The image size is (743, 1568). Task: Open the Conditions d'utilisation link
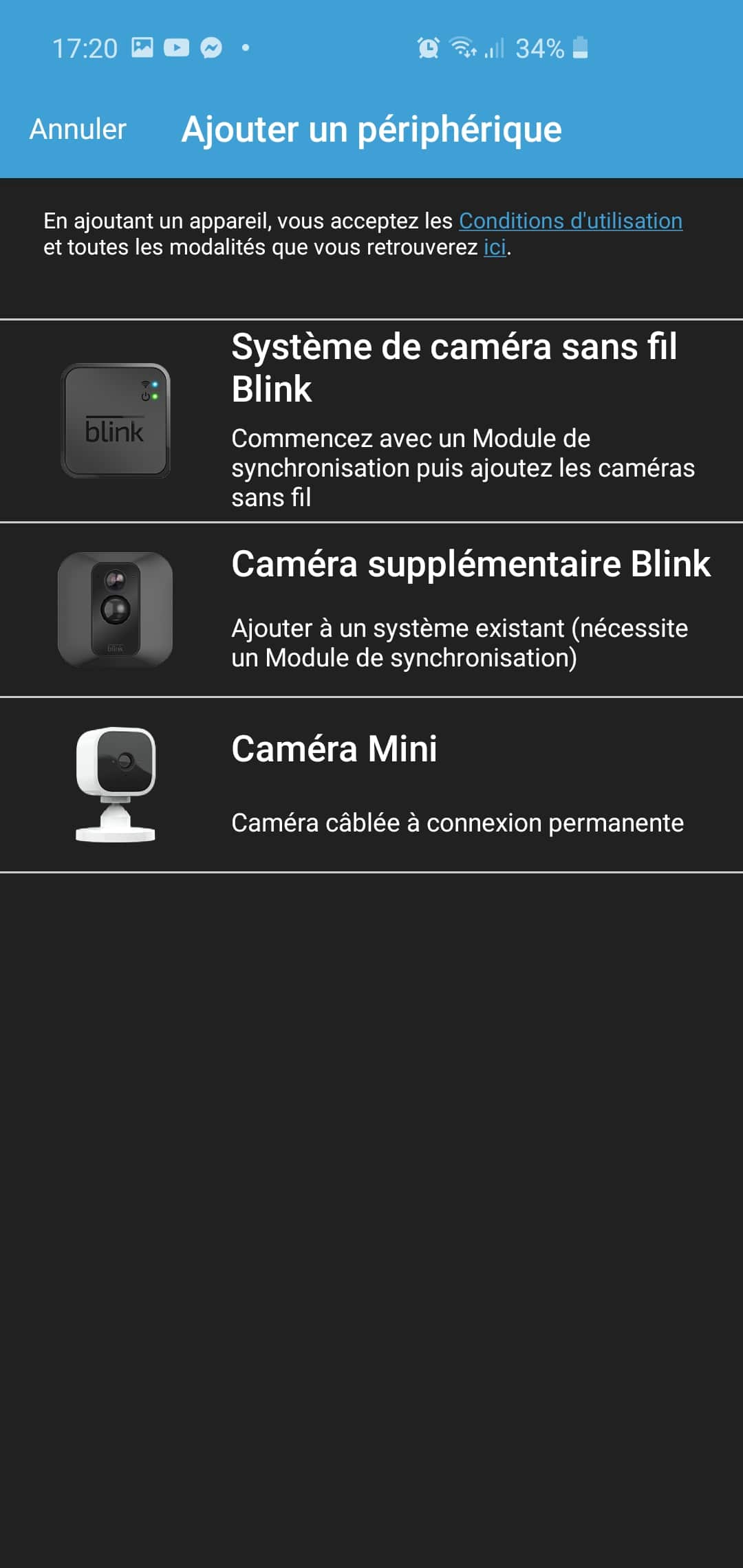570,221
